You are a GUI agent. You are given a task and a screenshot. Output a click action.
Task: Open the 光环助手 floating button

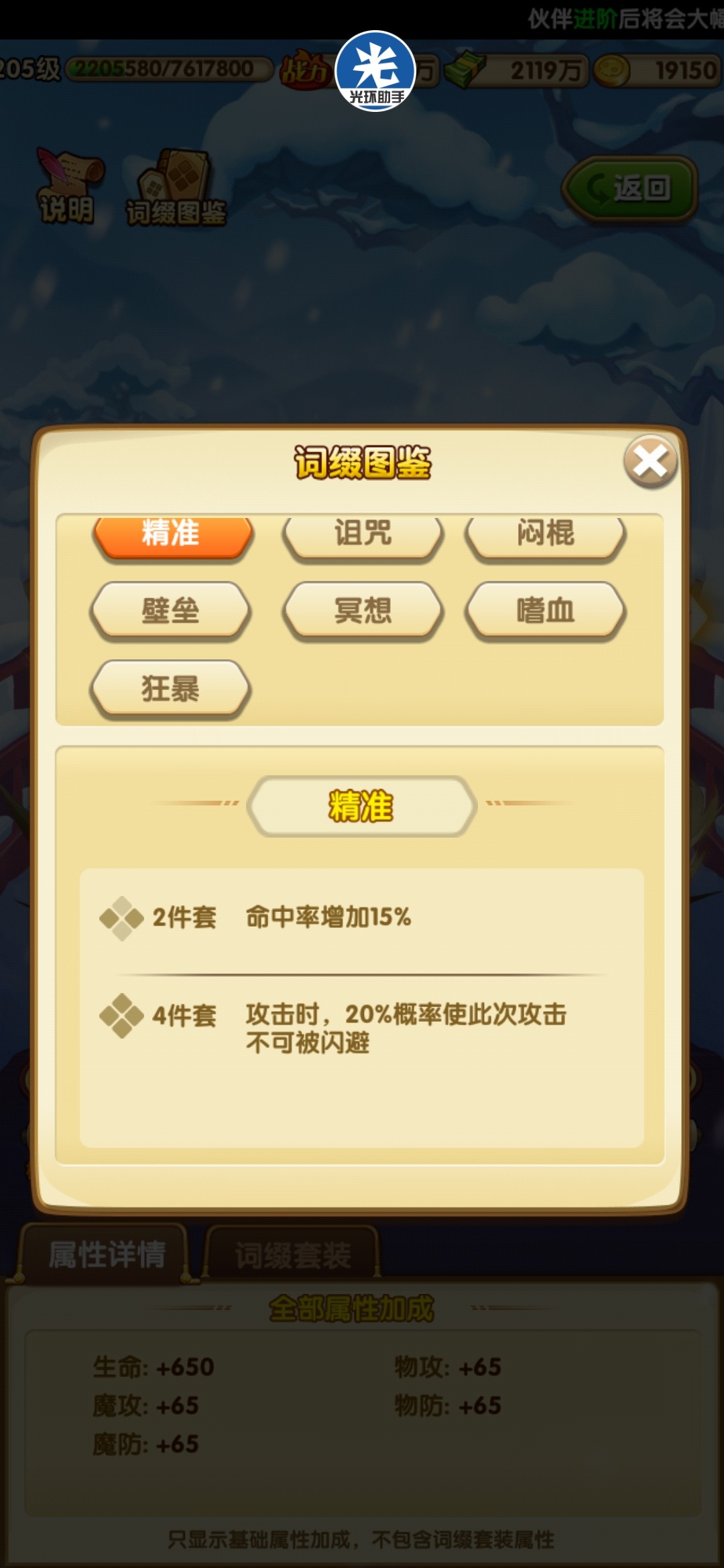[375, 71]
